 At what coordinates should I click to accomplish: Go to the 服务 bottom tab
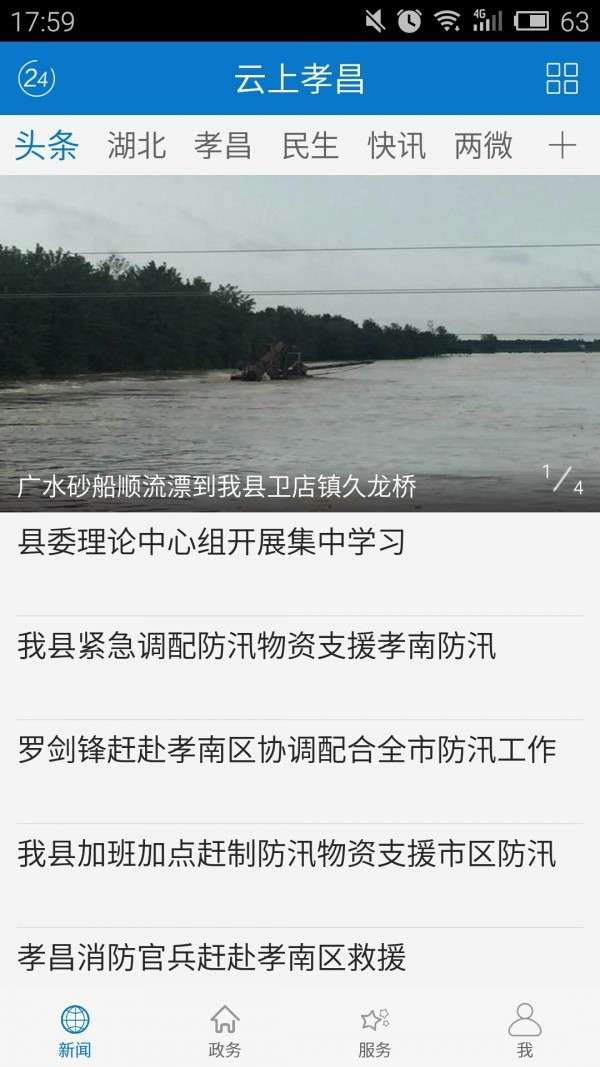(x=374, y=1031)
